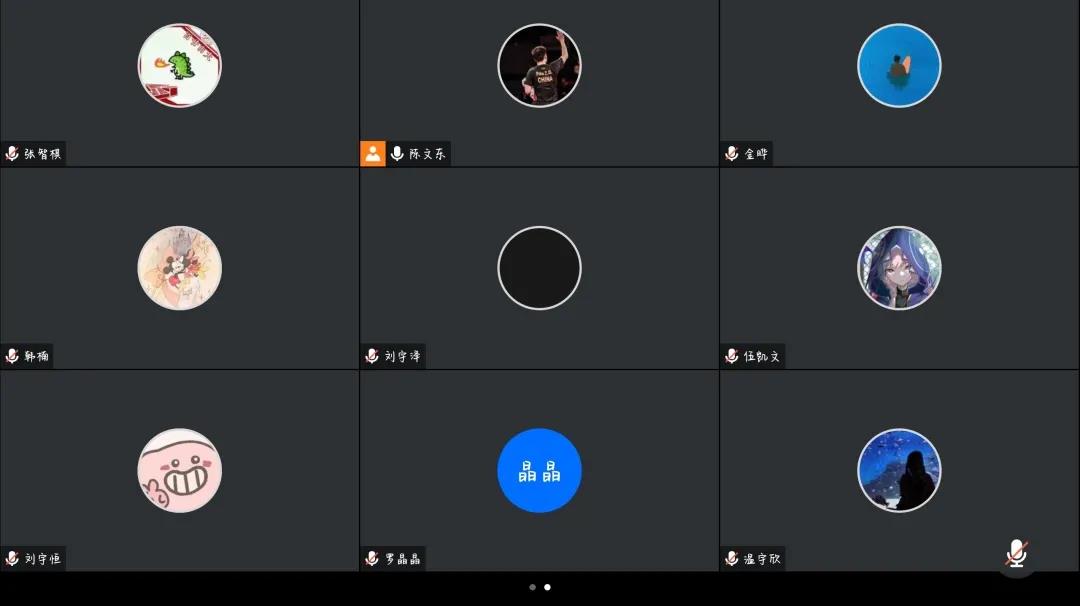This screenshot has width=1080, height=606.
Task: Open the 罗晶晶 participant tile
Action: (x=539, y=470)
